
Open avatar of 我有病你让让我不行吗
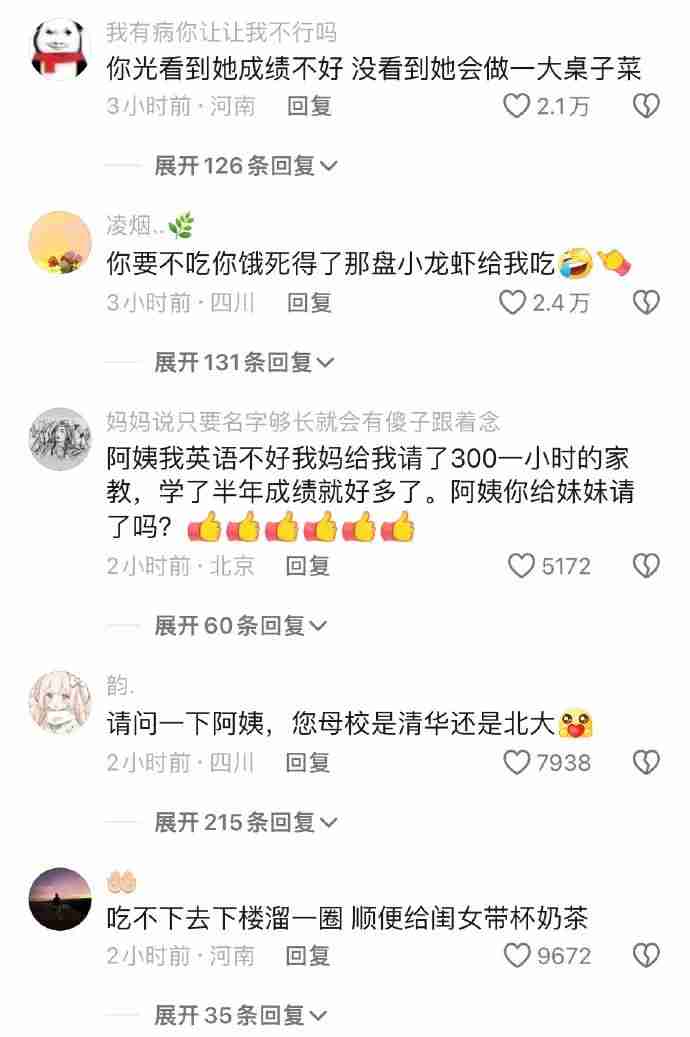pyautogui.click(x=60, y=49)
